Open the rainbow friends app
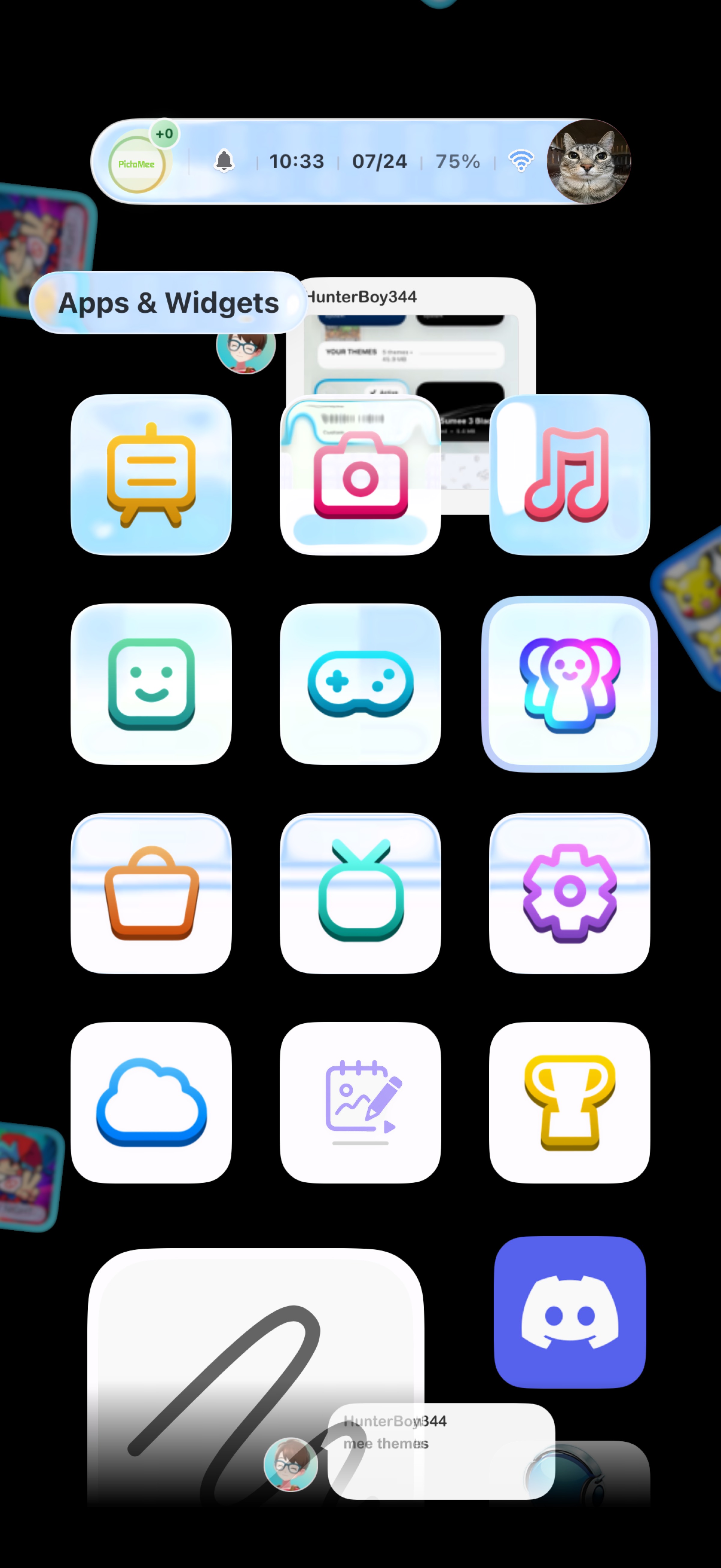721x1568 pixels. click(x=569, y=684)
